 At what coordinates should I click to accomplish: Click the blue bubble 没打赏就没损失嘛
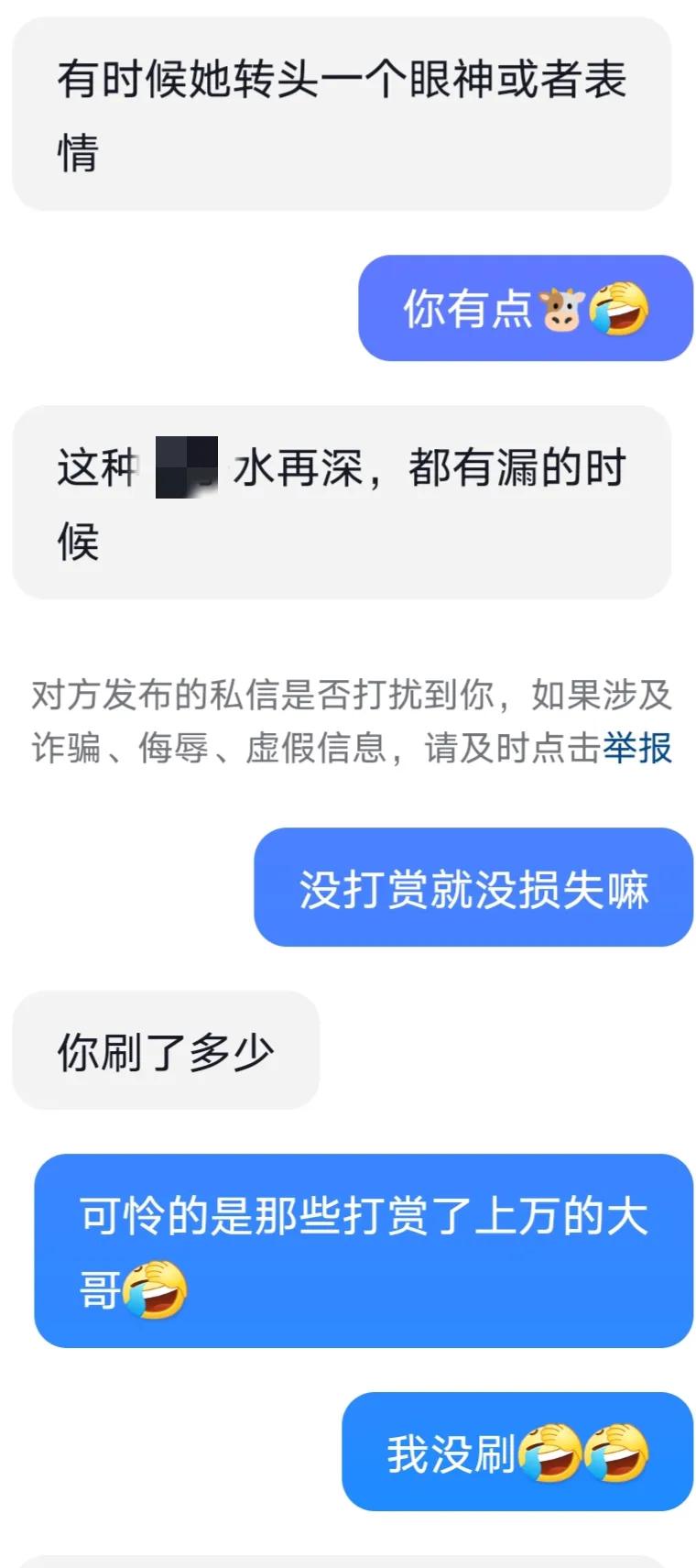472,887
